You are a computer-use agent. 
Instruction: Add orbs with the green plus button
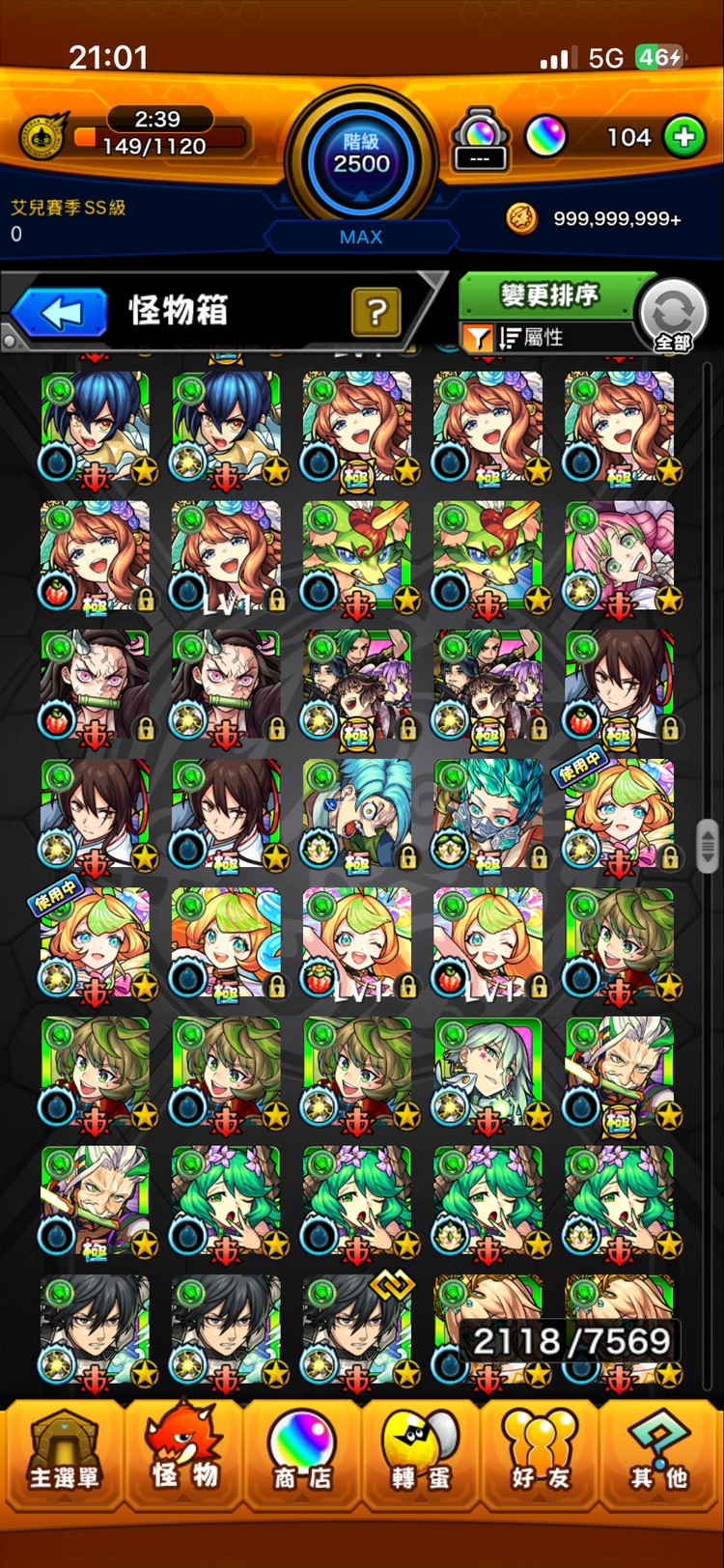pos(684,138)
